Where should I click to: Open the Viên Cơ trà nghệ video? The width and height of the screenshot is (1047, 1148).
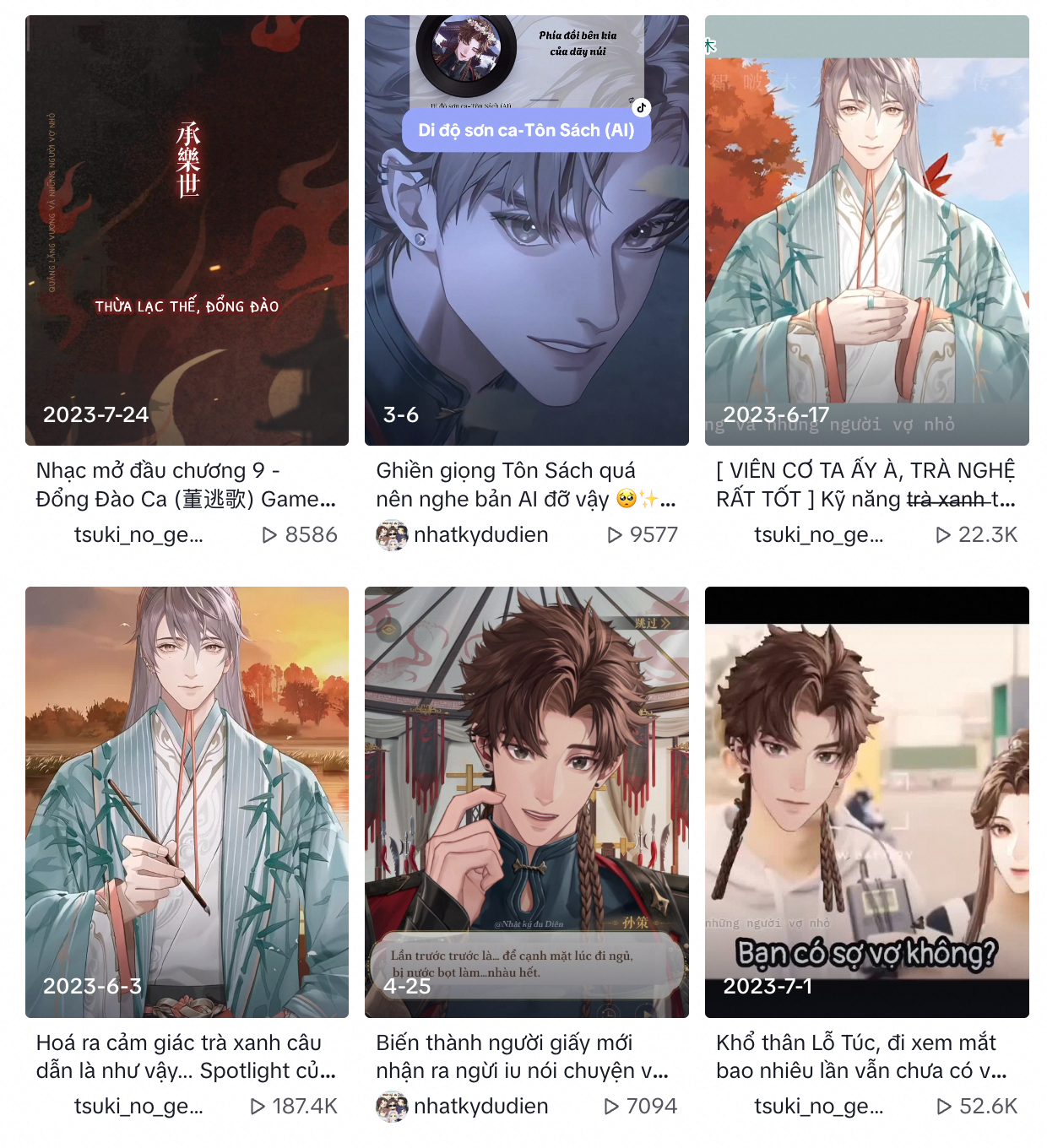pyautogui.click(x=866, y=230)
